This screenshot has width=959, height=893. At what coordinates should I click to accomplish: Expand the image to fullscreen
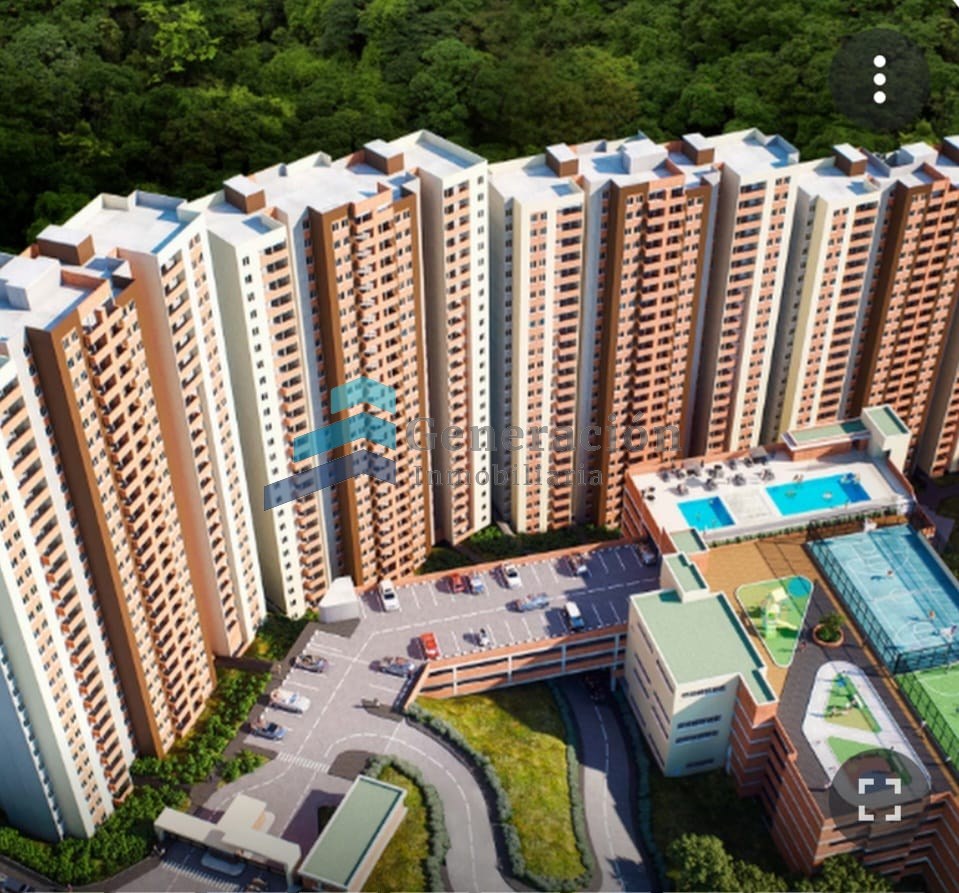click(x=879, y=797)
